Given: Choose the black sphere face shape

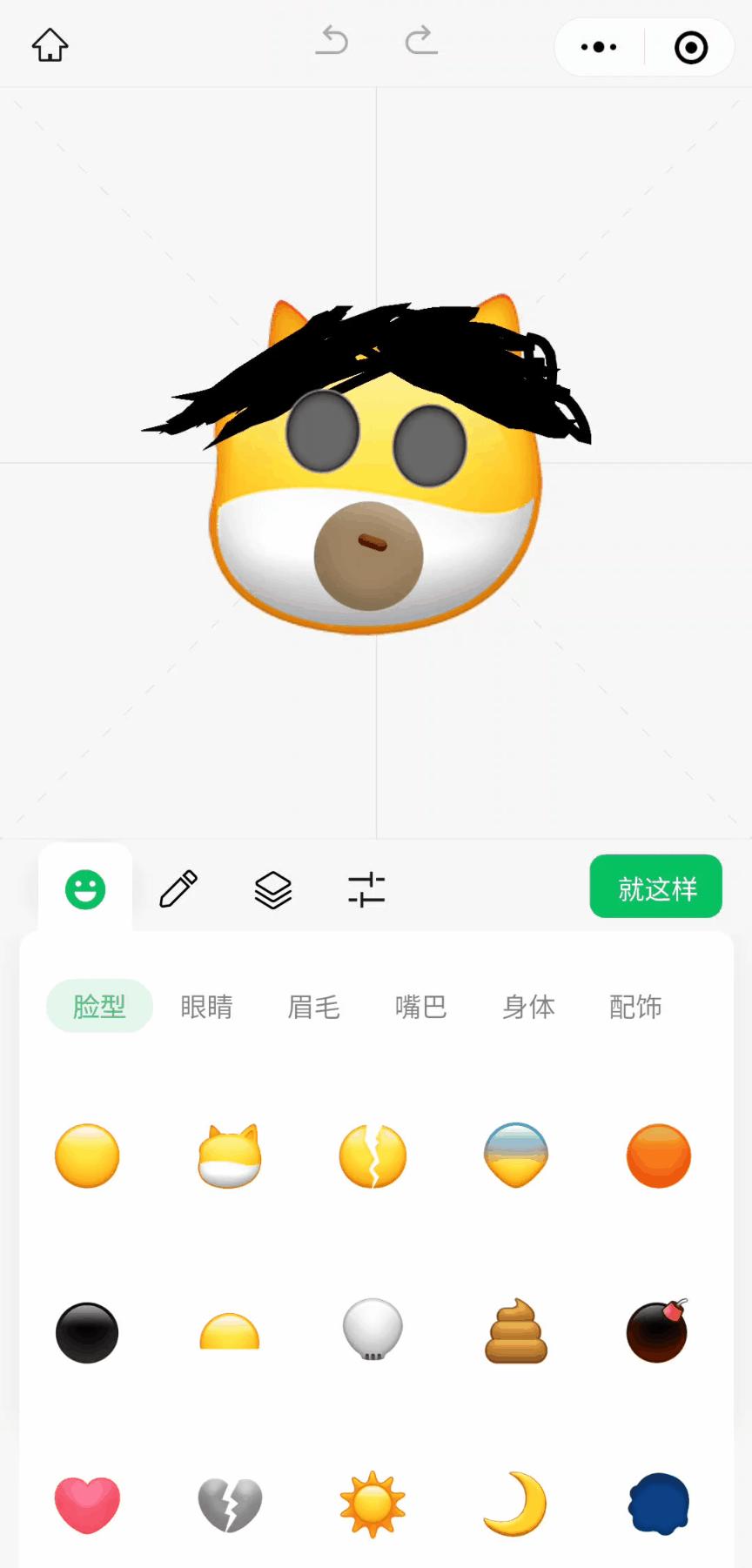Looking at the screenshot, I should [86, 1330].
